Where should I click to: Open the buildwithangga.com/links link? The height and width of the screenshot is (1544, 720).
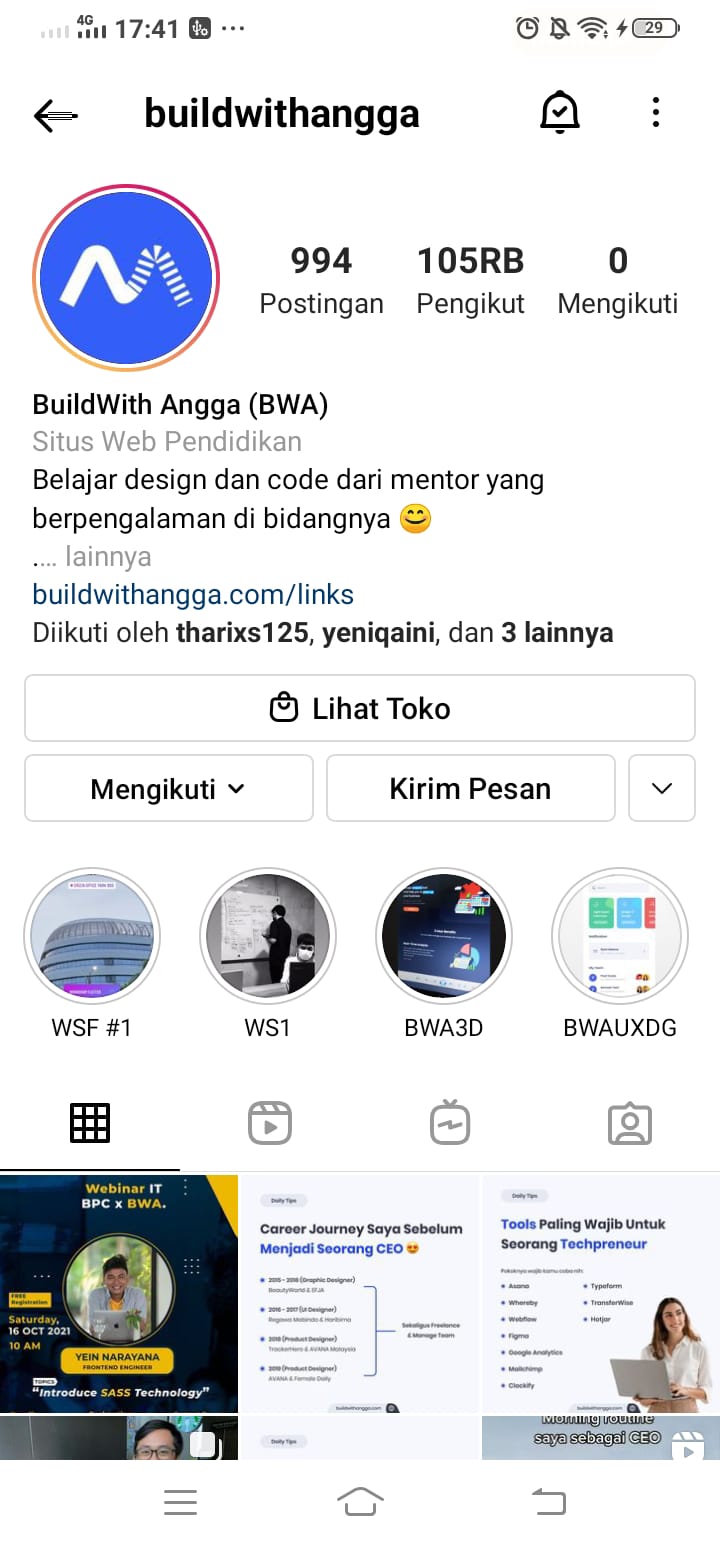193,595
